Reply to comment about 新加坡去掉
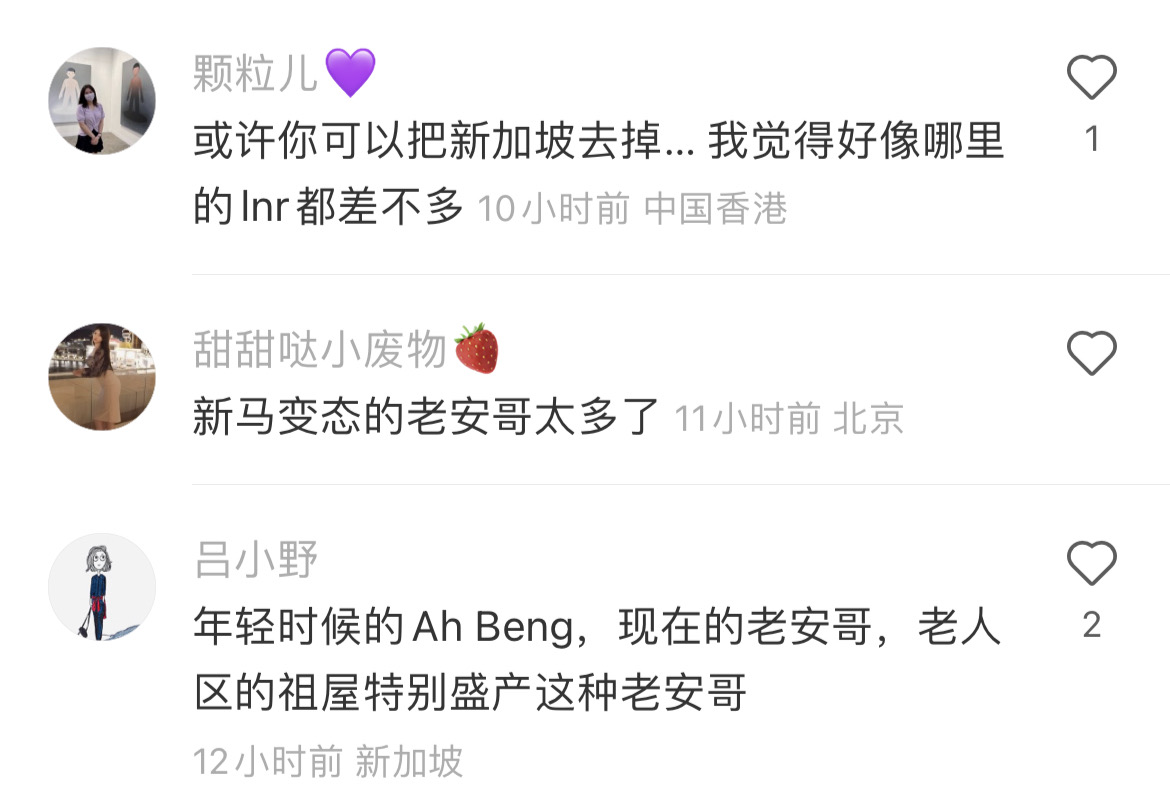The width and height of the screenshot is (1170, 796). click(x=598, y=145)
